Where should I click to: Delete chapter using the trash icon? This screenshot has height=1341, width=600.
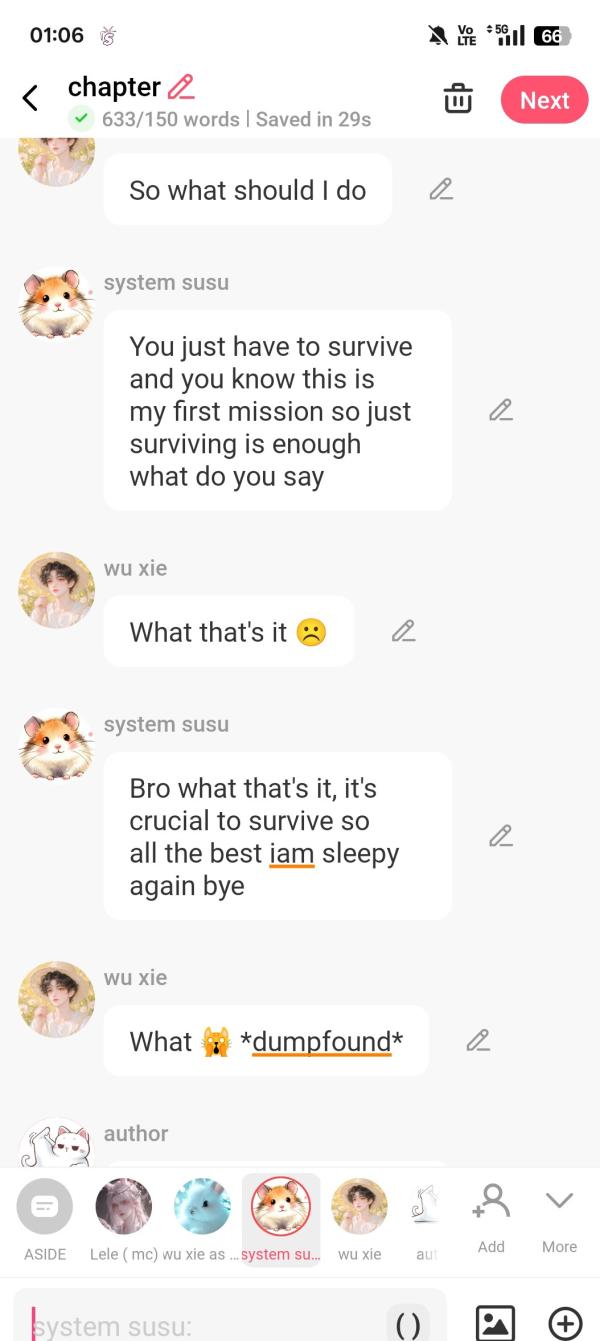tap(458, 100)
